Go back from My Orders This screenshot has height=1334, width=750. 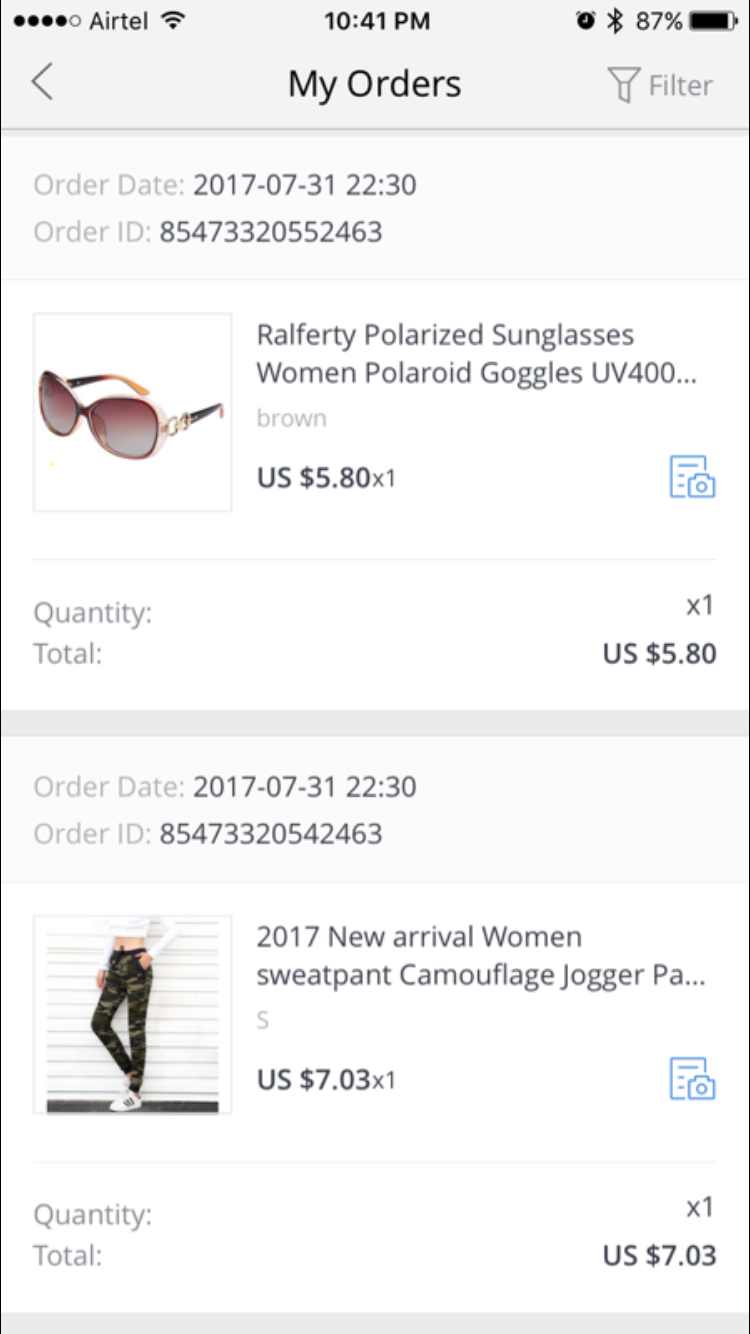coord(42,83)
